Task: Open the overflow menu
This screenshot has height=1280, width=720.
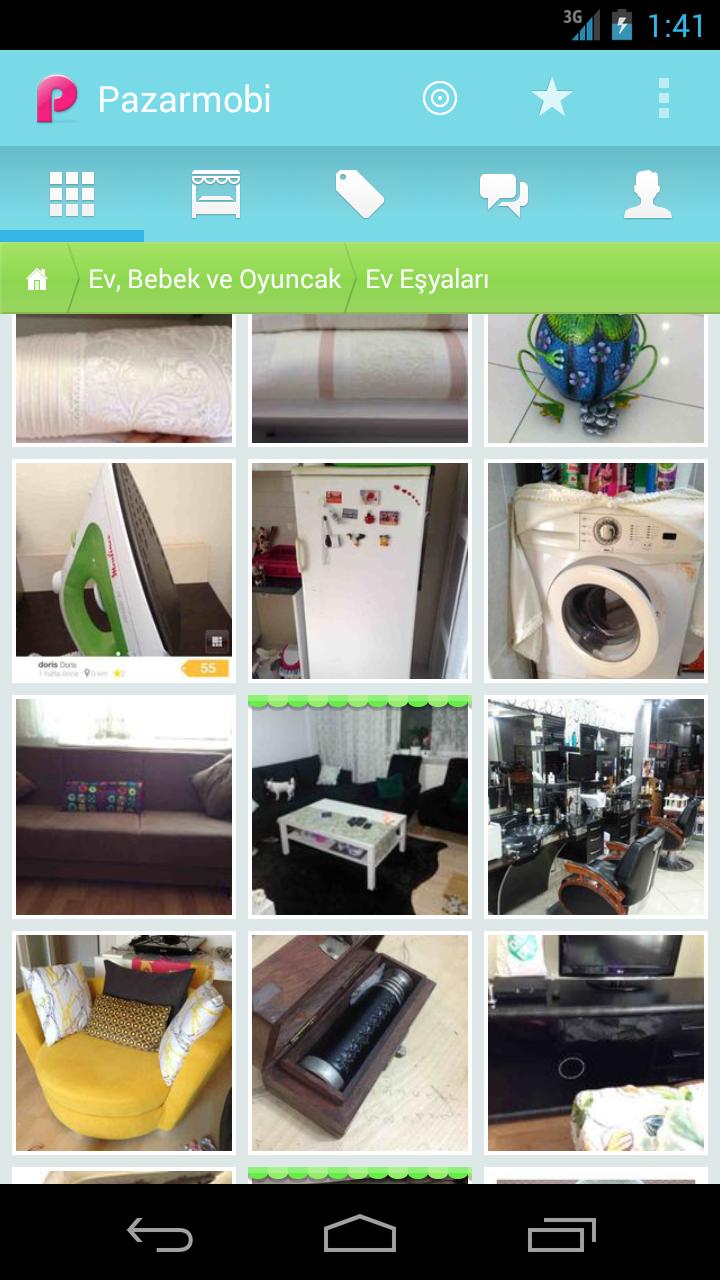Action: pos(663,98)
